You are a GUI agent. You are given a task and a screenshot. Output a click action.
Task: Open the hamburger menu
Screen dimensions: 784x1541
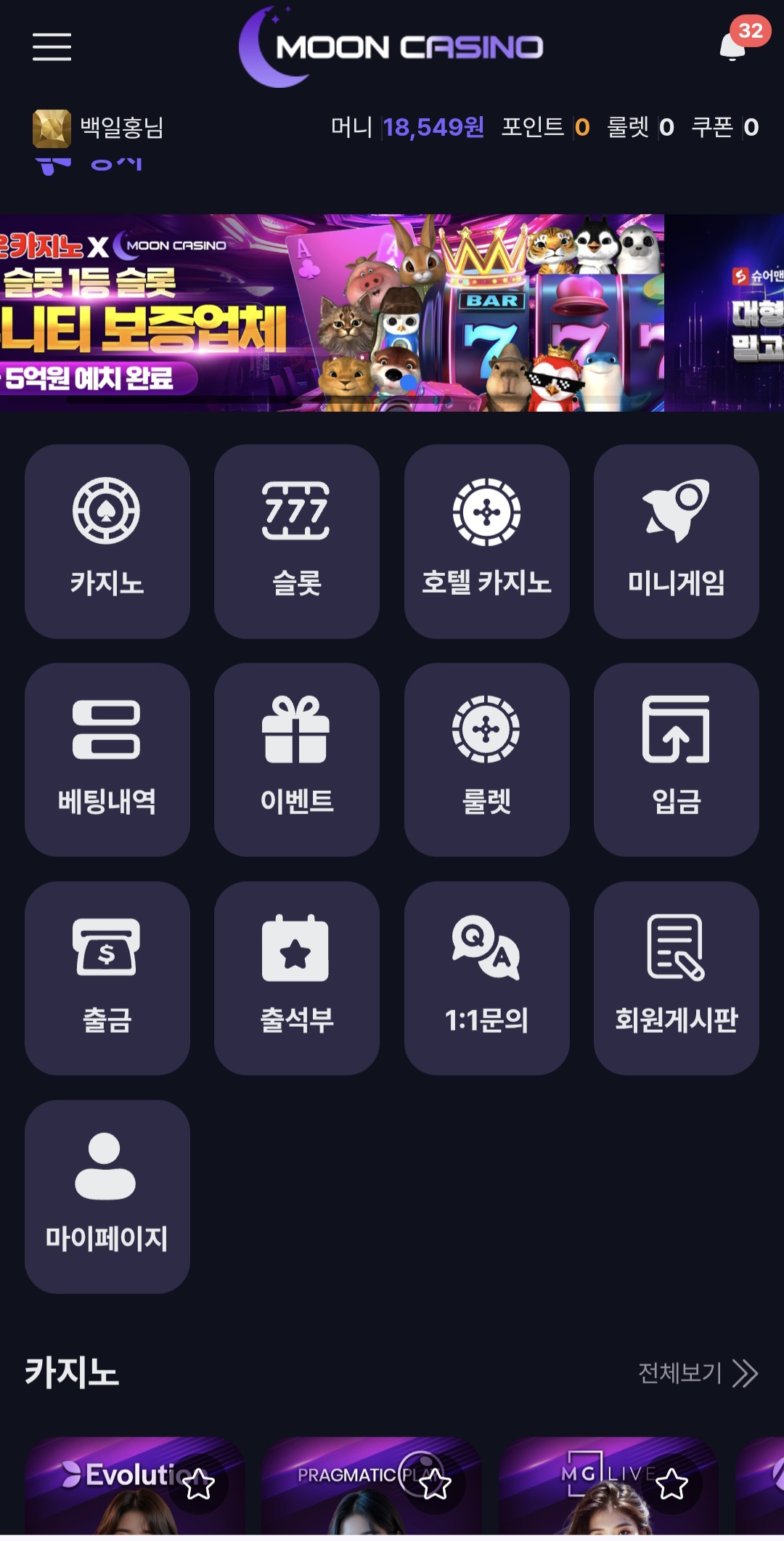click(x=52, y=47)
